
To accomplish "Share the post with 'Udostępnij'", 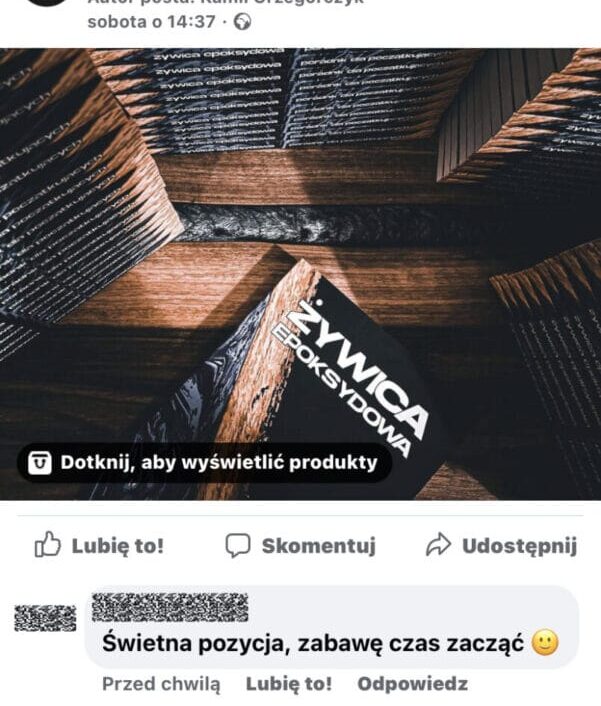I will 501,546.
